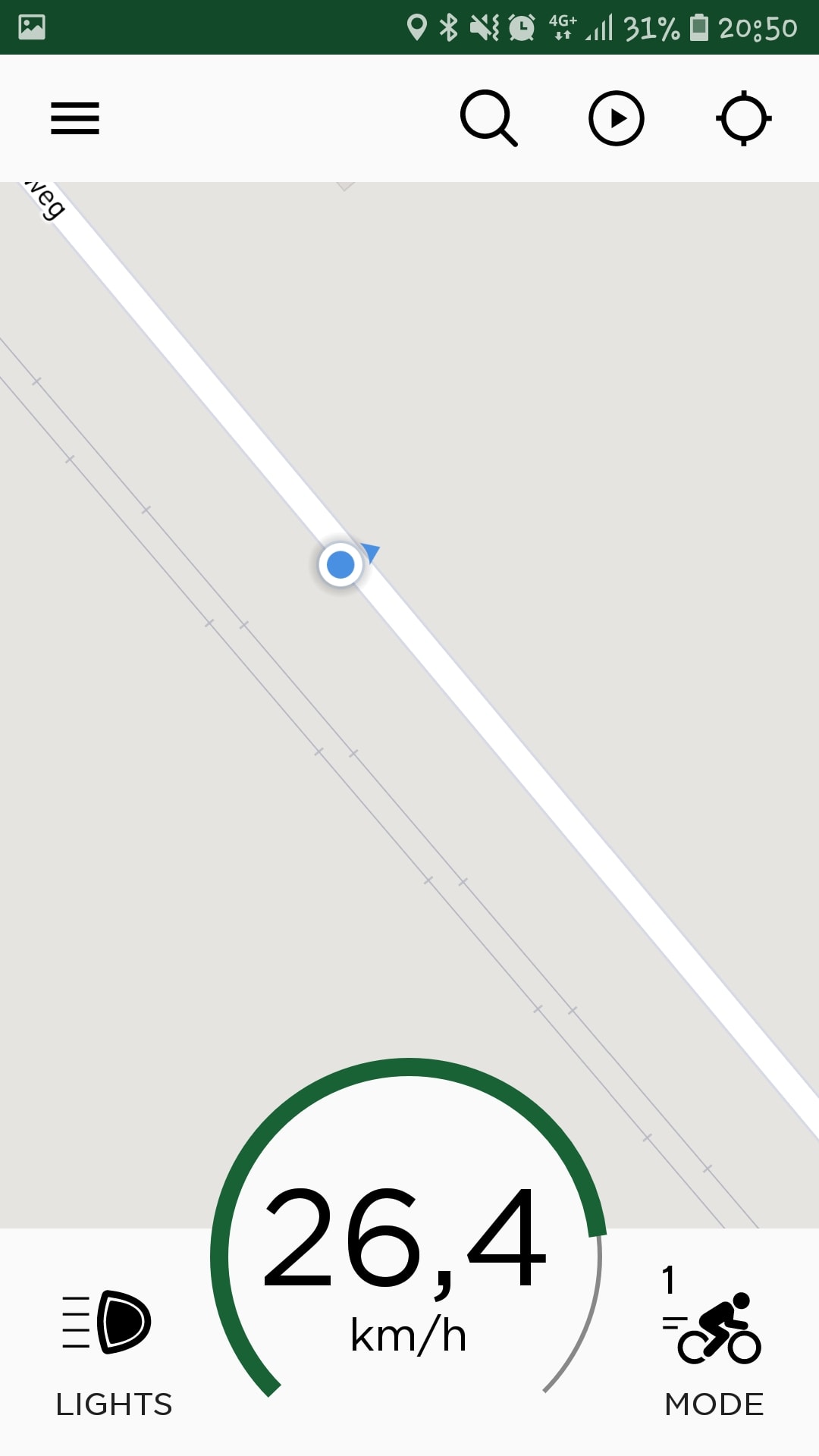Open the hamburger menu

coord(75,118)
